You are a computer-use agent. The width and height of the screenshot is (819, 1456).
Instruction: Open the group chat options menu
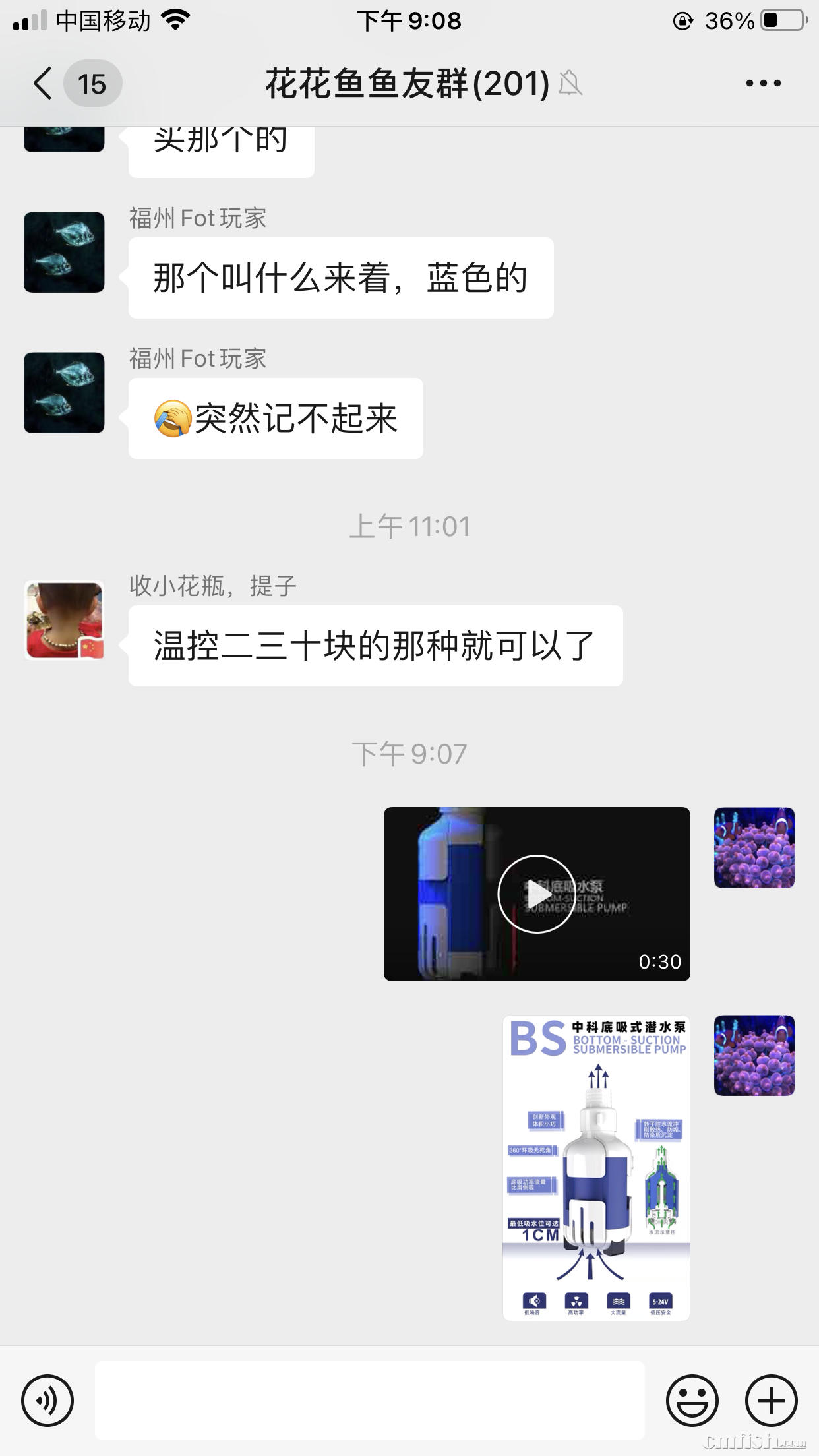pyautogui.click(x=763, y=84)
